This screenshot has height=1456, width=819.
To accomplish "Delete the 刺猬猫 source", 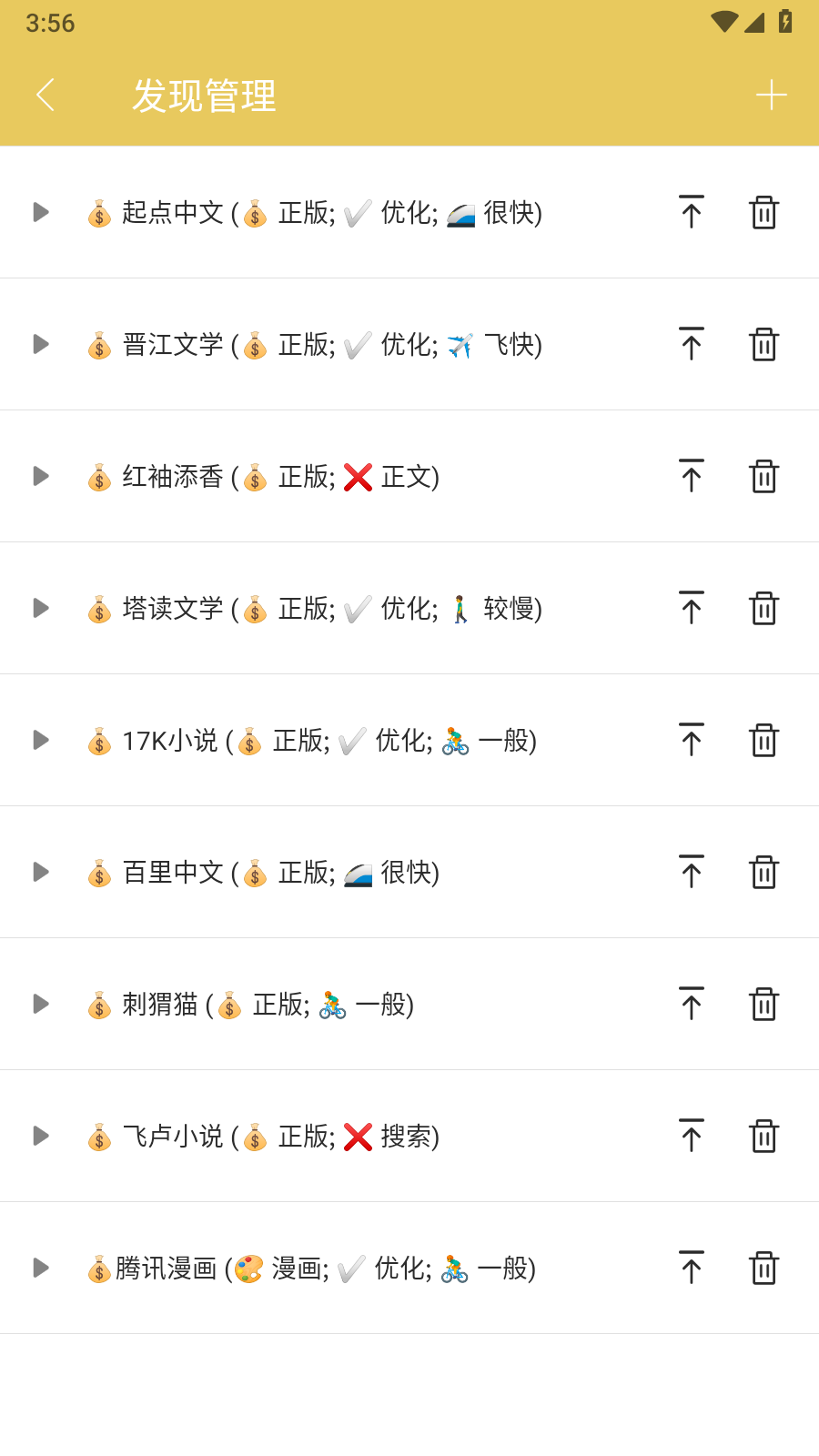I will point(764,1004).
